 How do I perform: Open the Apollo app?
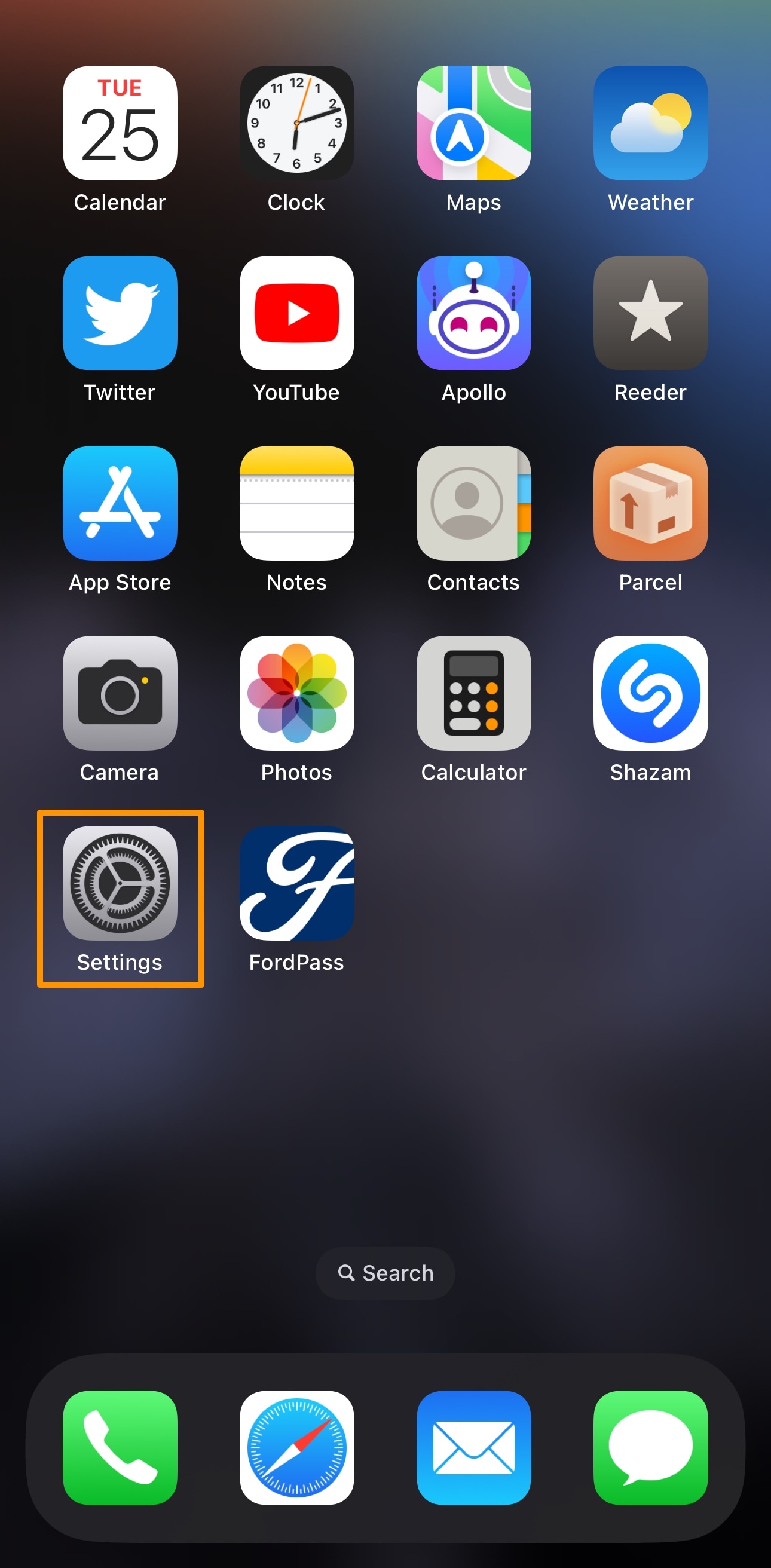(x=473, y=313)
